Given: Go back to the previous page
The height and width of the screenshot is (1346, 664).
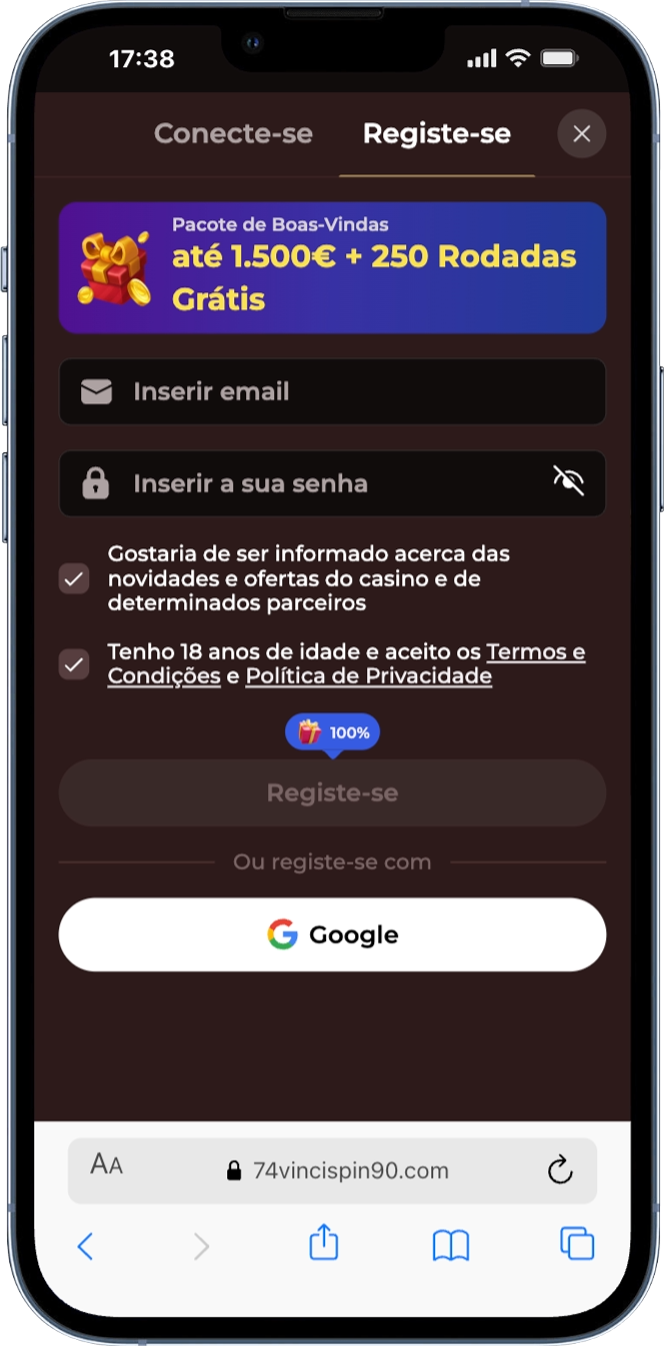Looking at the screenshot, I should [86, 1245].
